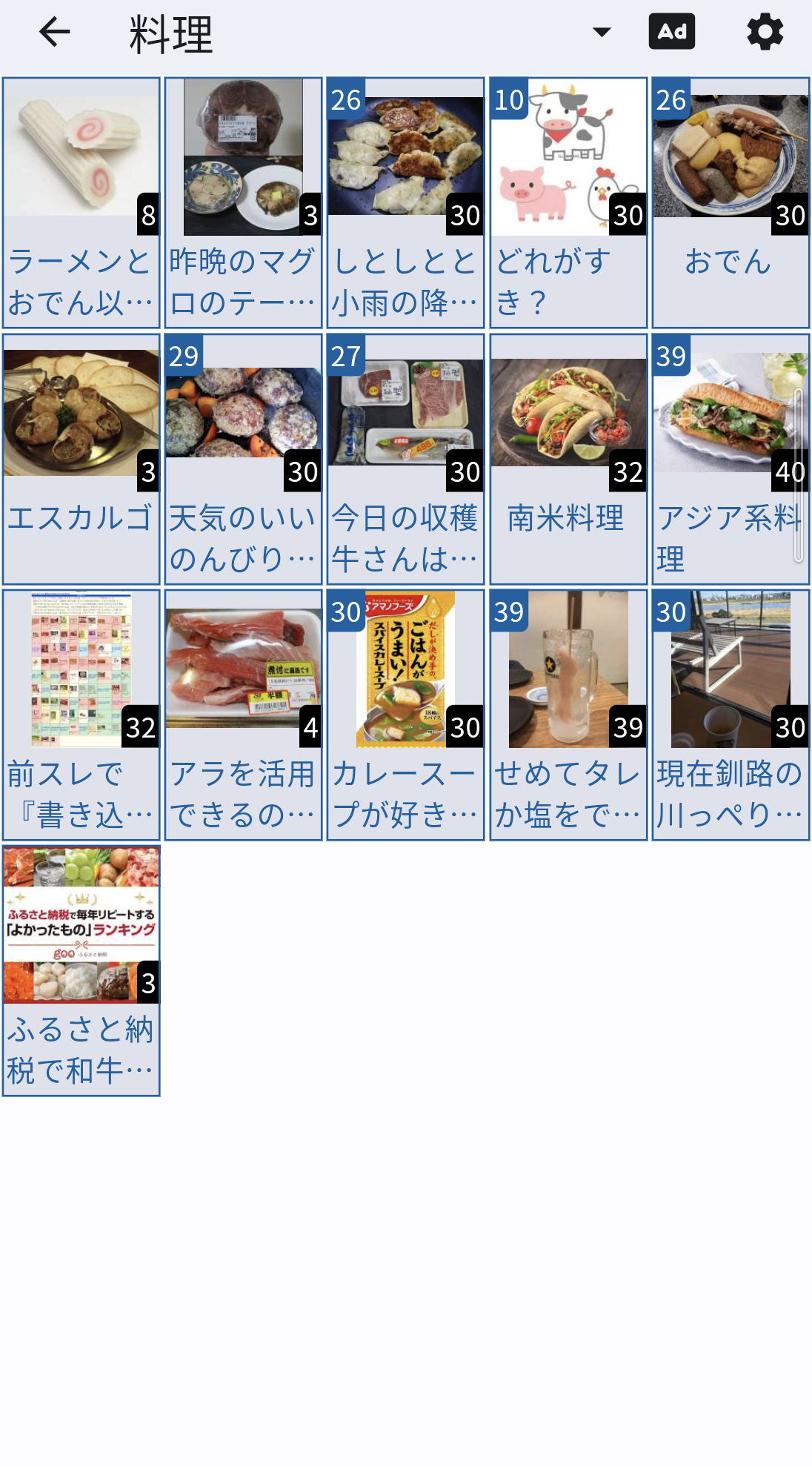Select the どれがすき？ thread
812x1467 pixels.
(x=568, y=202)
